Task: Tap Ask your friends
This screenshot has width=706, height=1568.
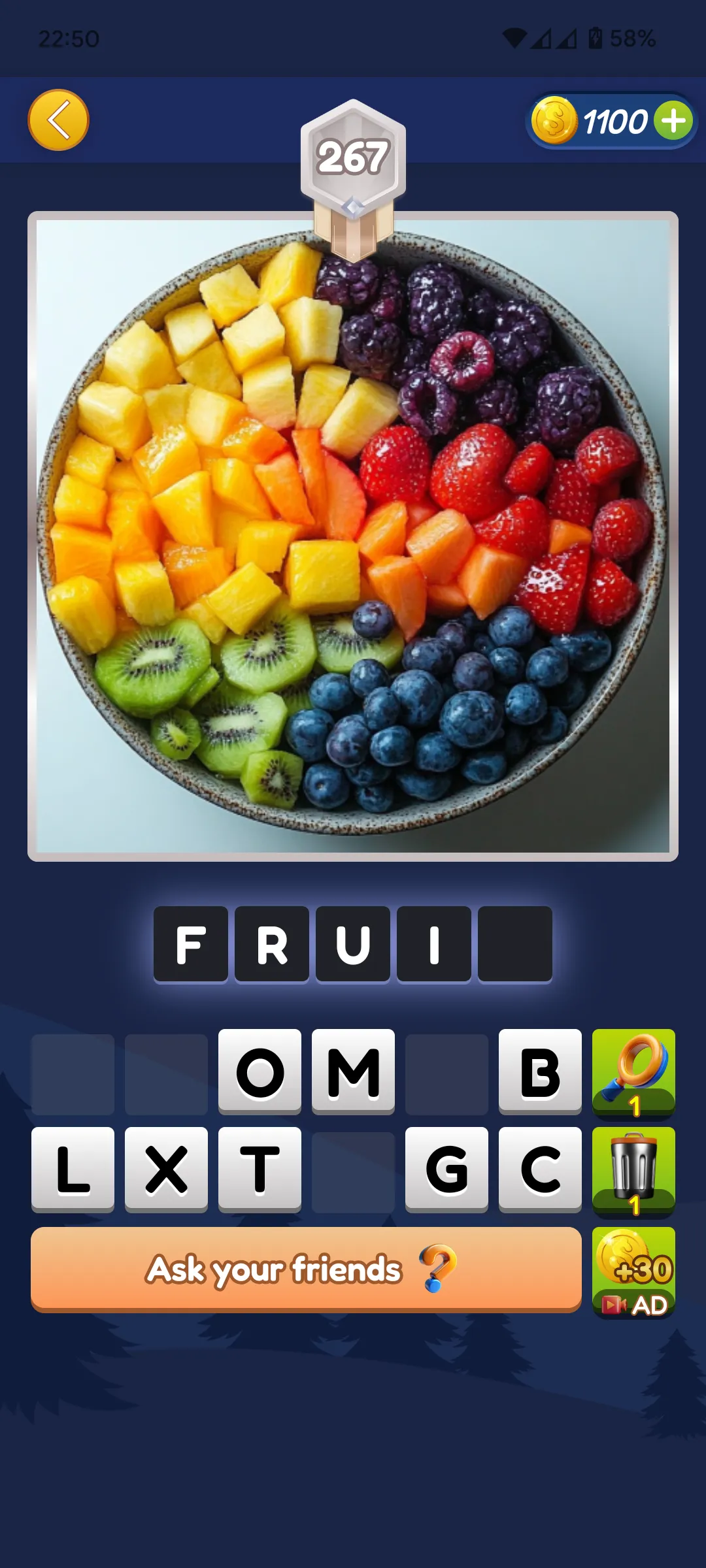Action: [x=306, y=1269]
